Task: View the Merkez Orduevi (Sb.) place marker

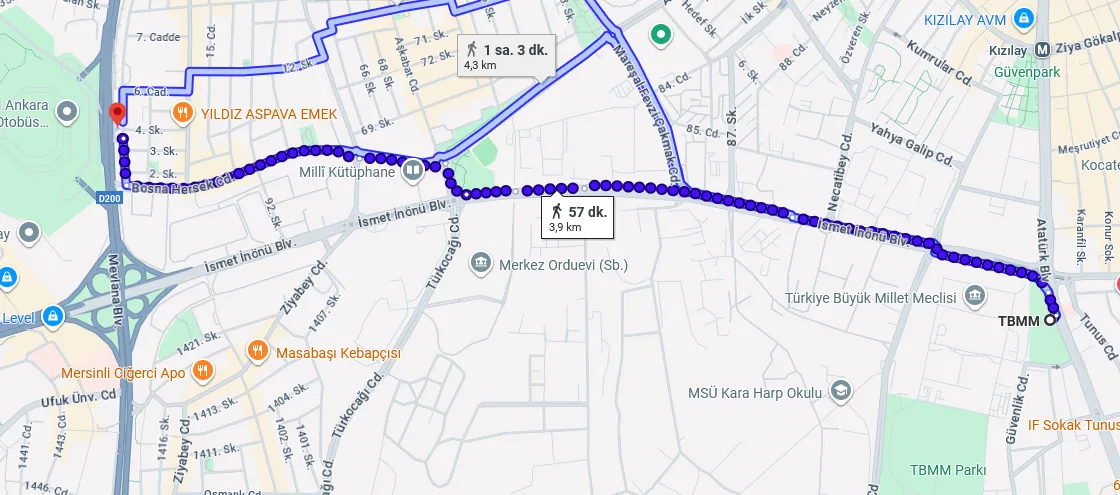Action: [480, 264]
